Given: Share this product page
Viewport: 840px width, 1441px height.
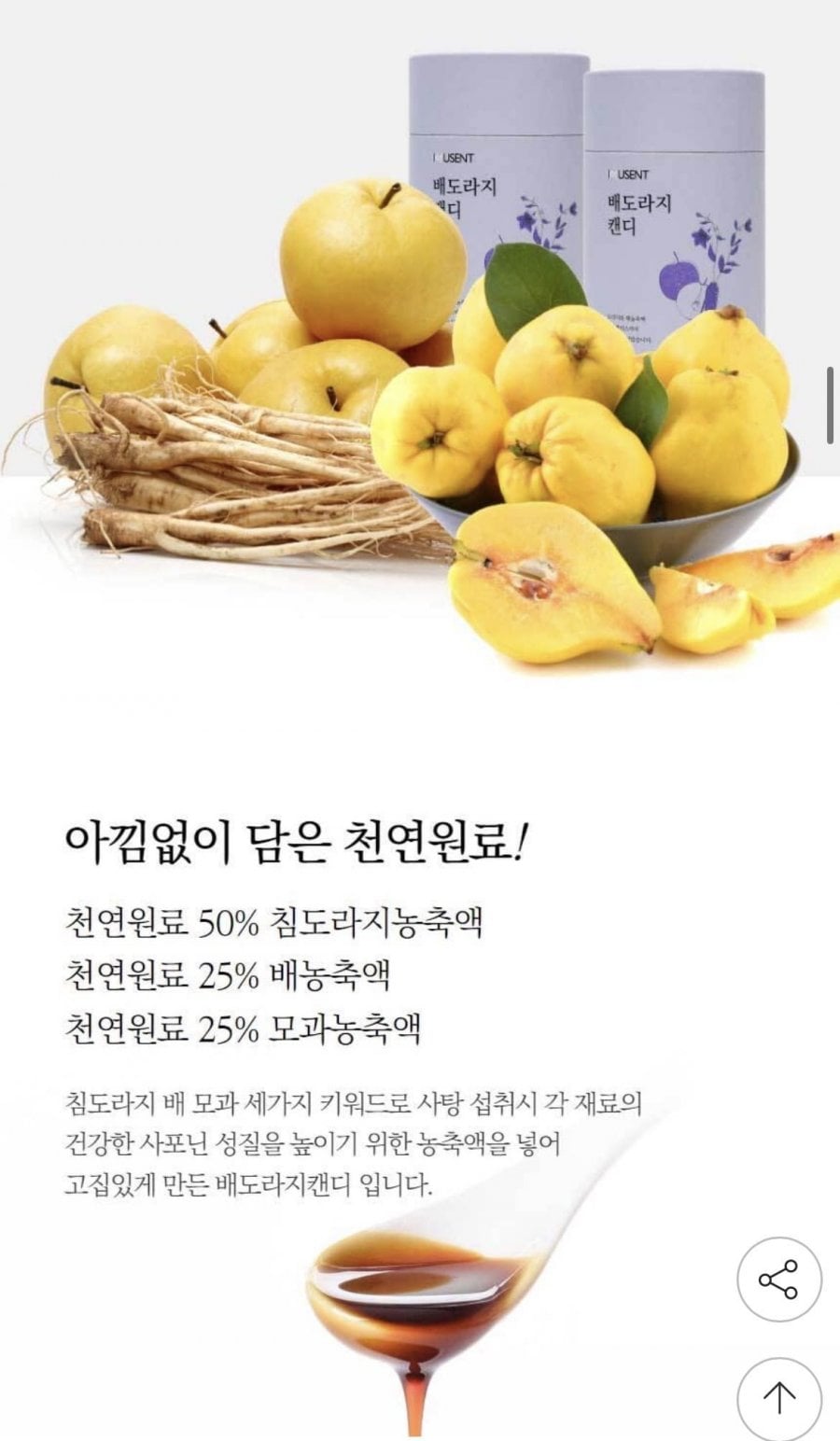Looking at the screenshot, I should 778,1279.
